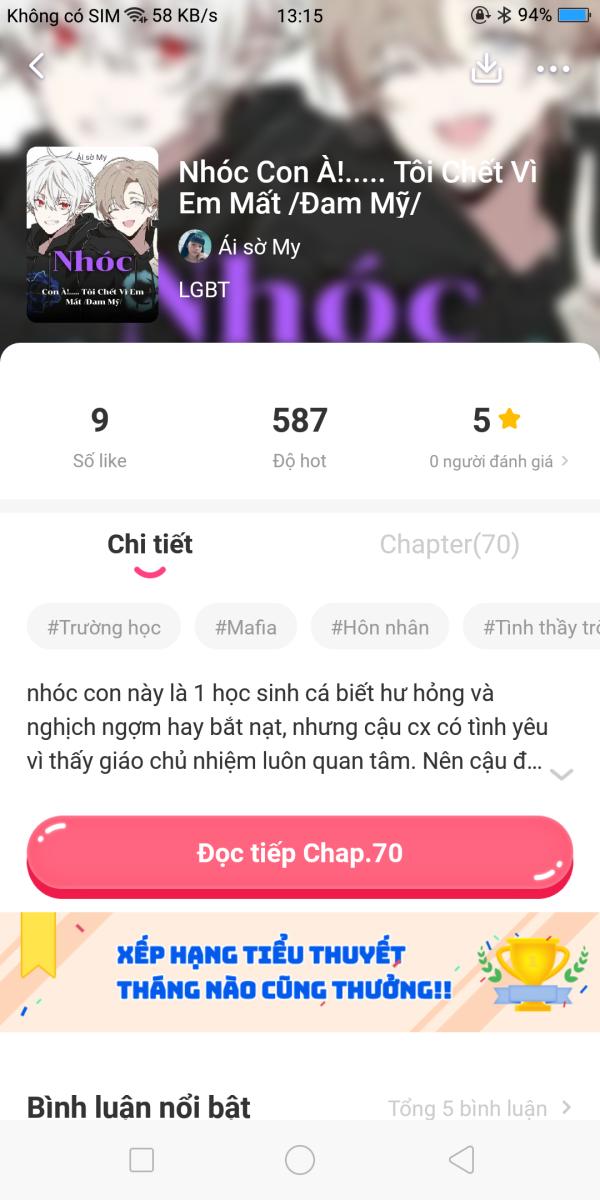The height and width of the screenshot is (1200, 600).
Task: Tap the #Trường học tag chip
Action: pyautogui.click(x=104, y=628)
